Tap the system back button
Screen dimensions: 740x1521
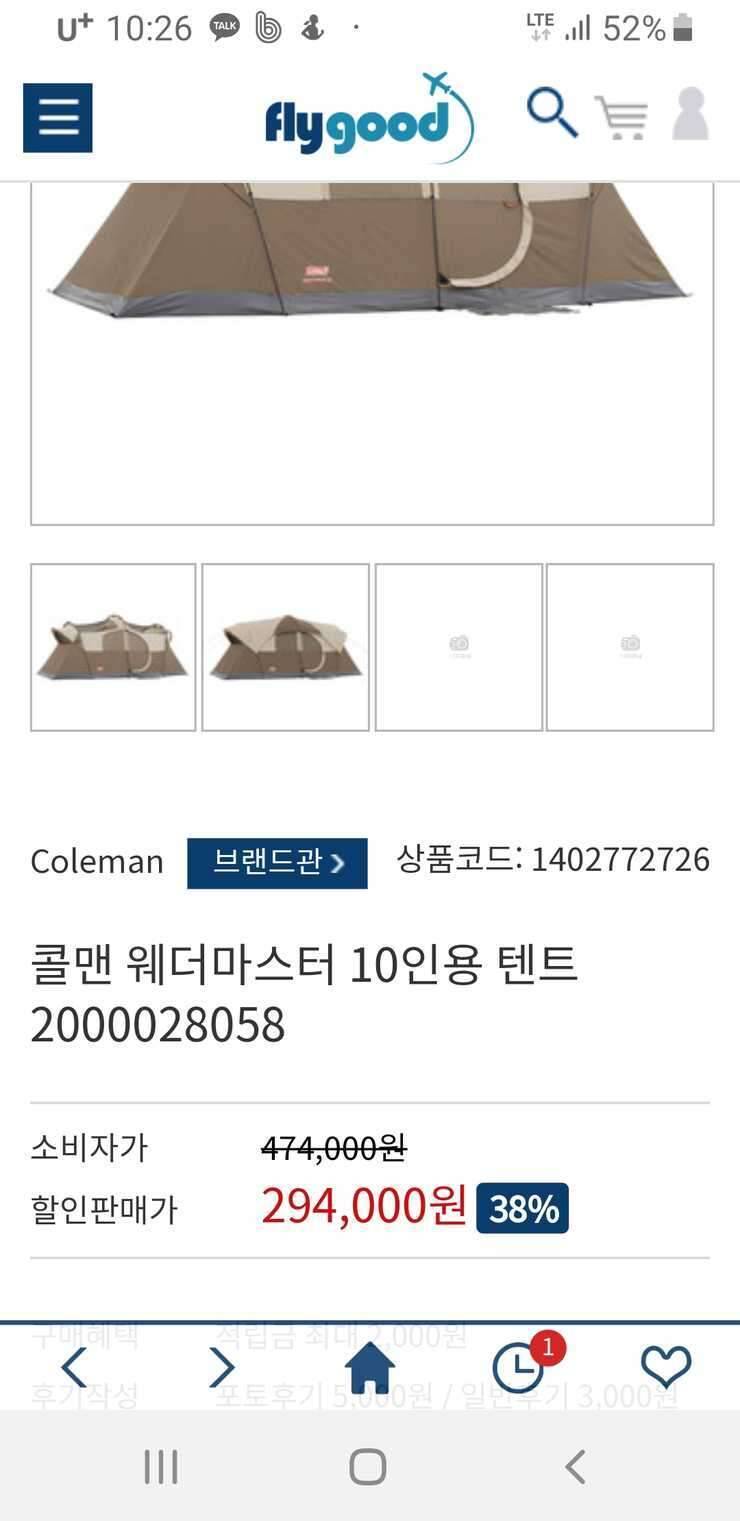click(x=575, y=1467)
